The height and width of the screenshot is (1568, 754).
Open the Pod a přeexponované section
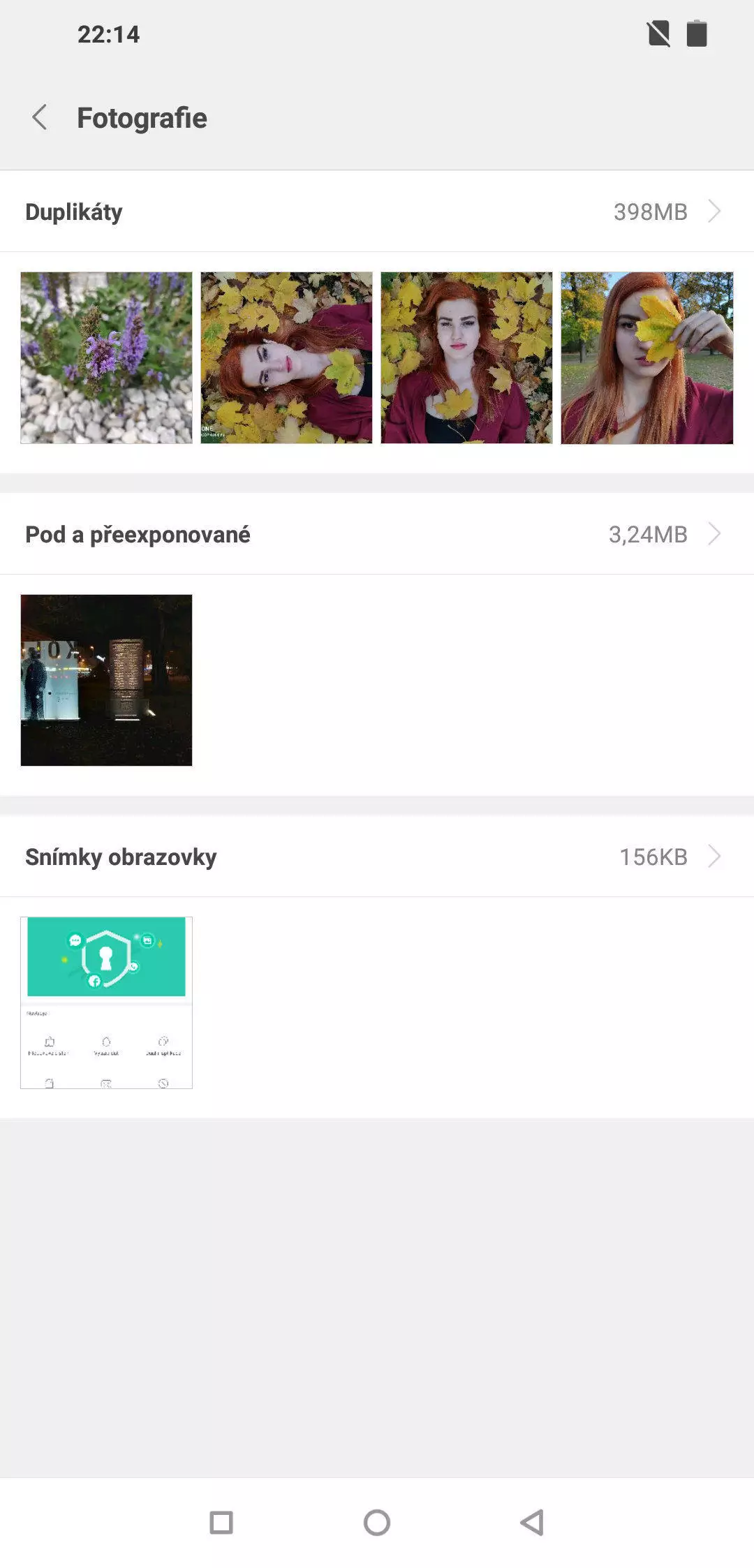click(x=377, y=534)
